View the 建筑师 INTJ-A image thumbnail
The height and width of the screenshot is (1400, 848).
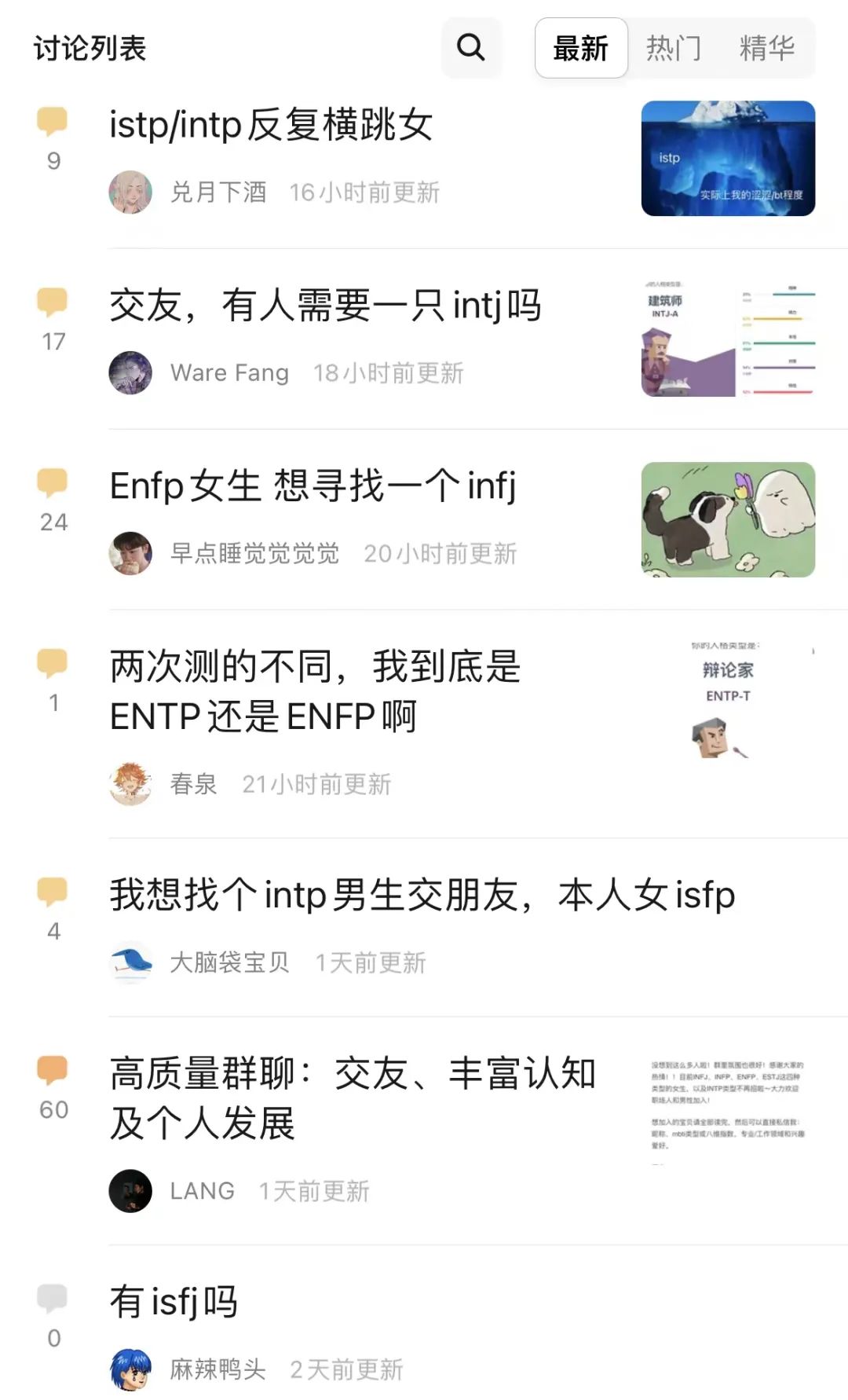tap(728, 339)
